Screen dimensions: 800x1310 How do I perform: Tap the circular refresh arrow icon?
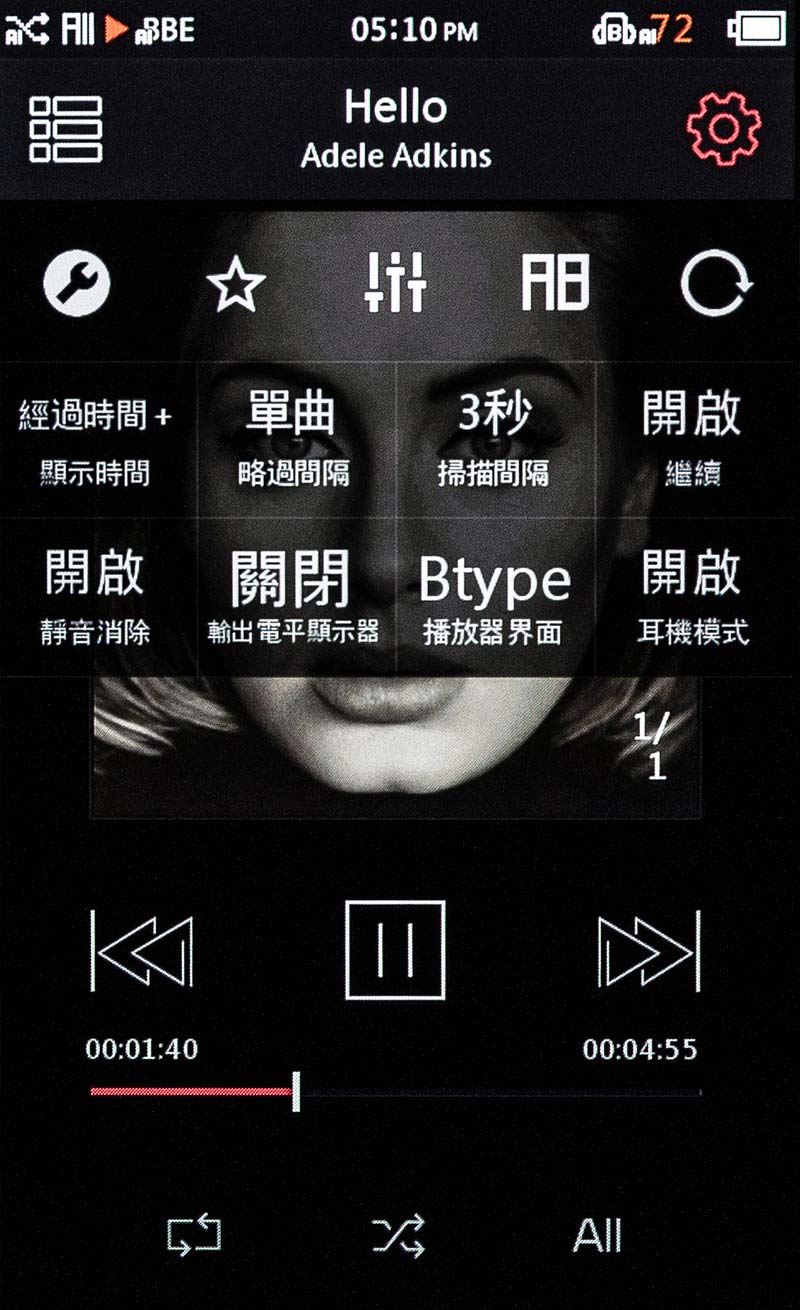[716, 283]
